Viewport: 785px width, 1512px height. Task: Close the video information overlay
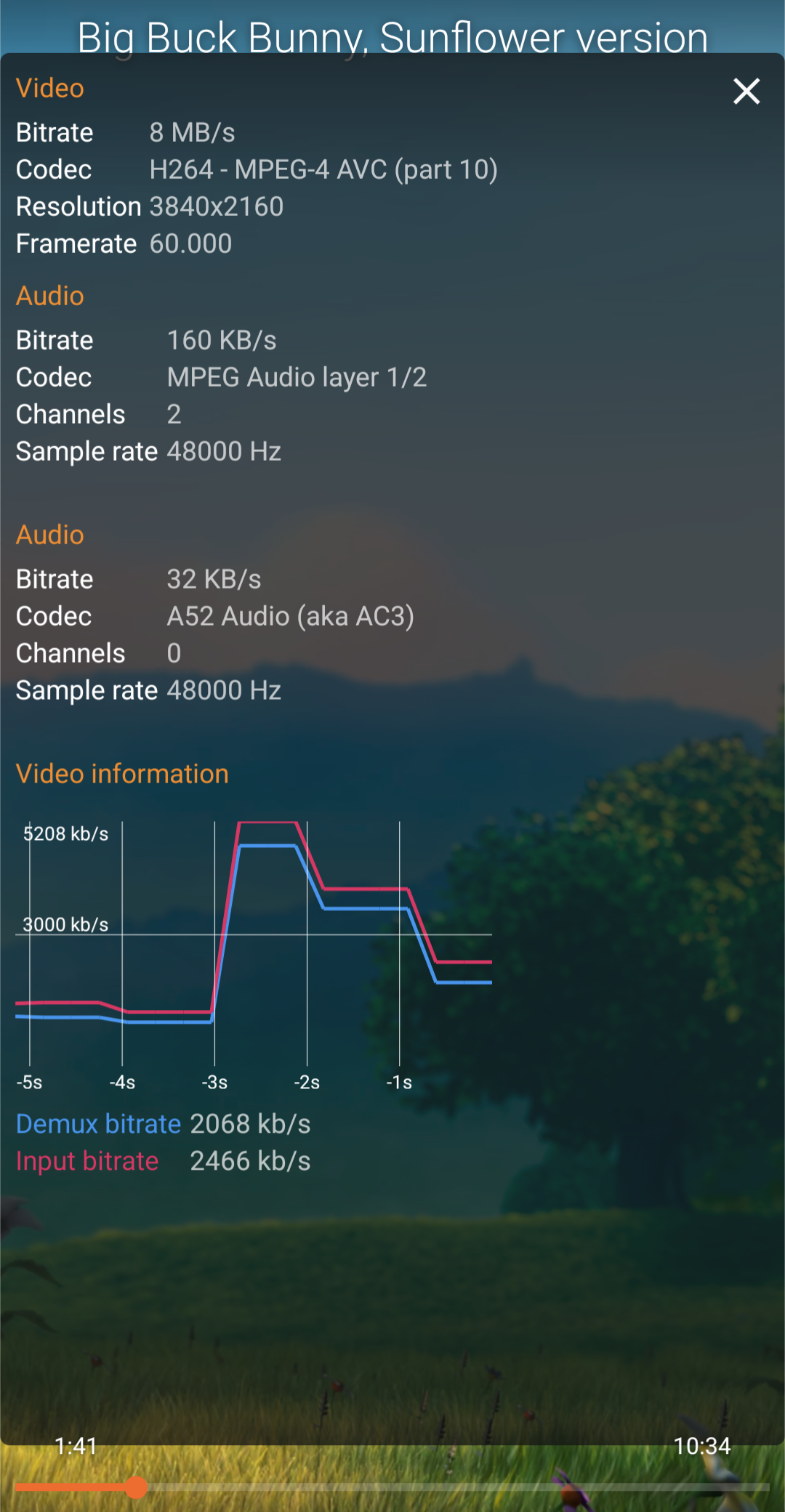[746, 92]
